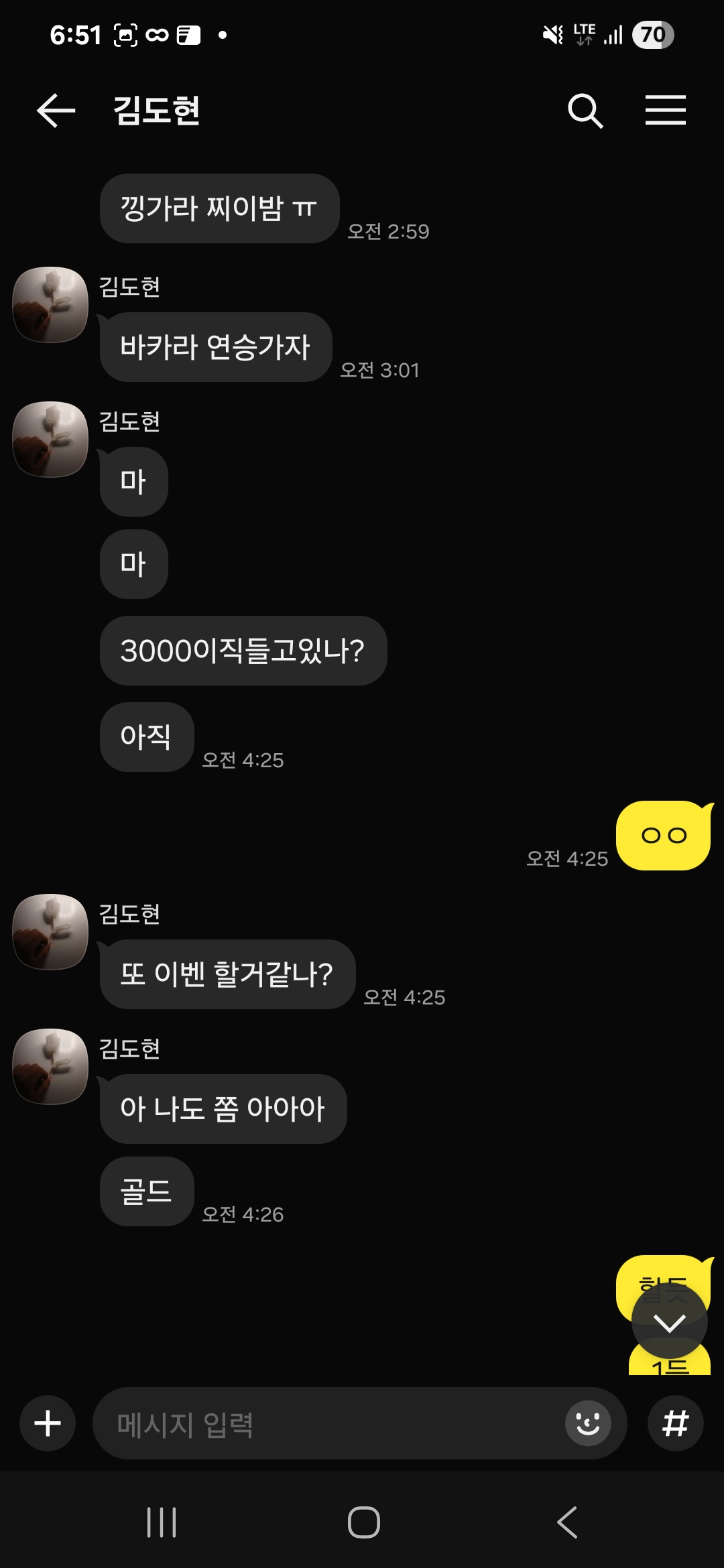Tap the system home button
Image resolution: width=724 pixels, height=1568 pixels.
click(363, 1522)
